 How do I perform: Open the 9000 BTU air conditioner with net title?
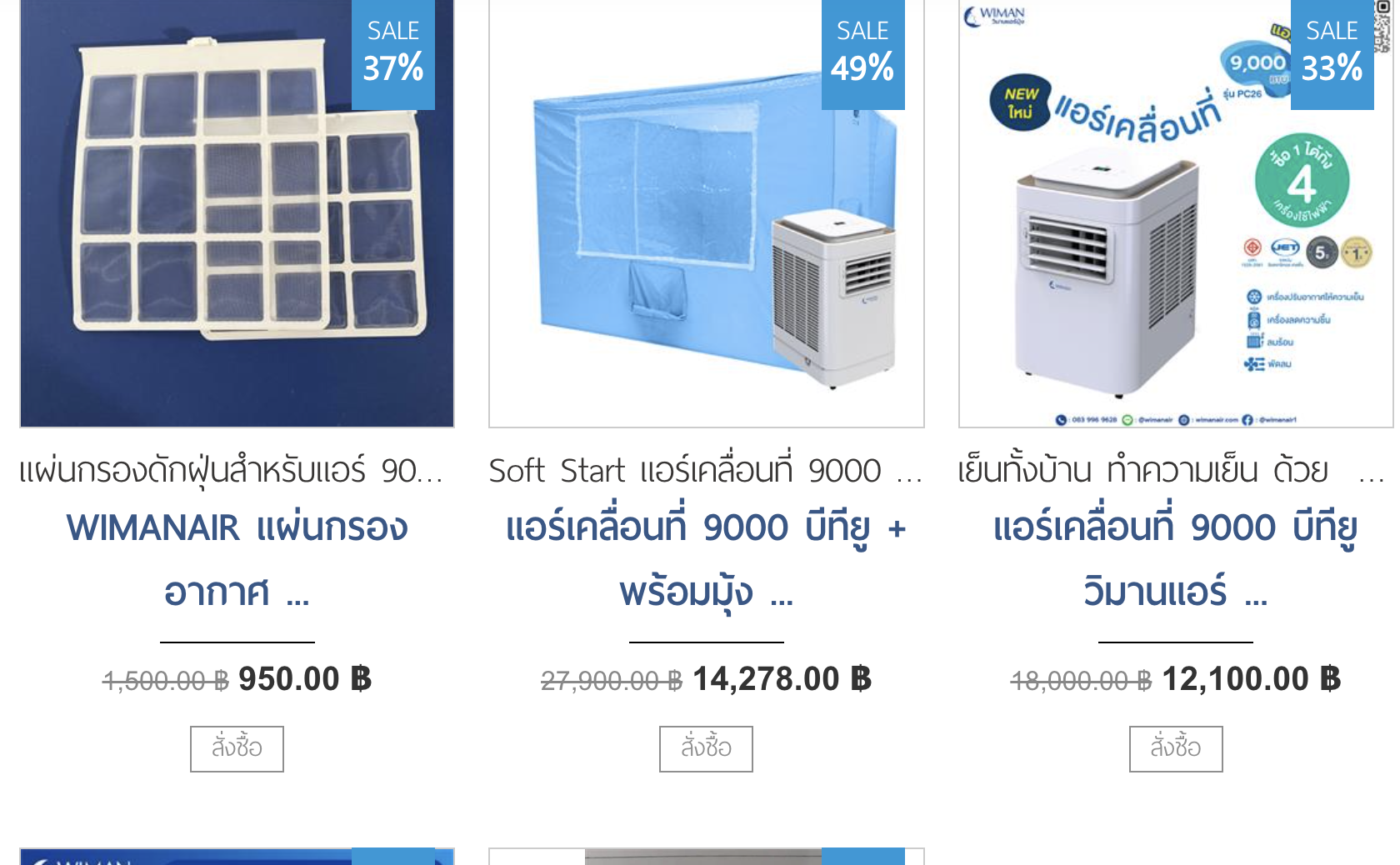pyautogui.click(x=706, y=558)
